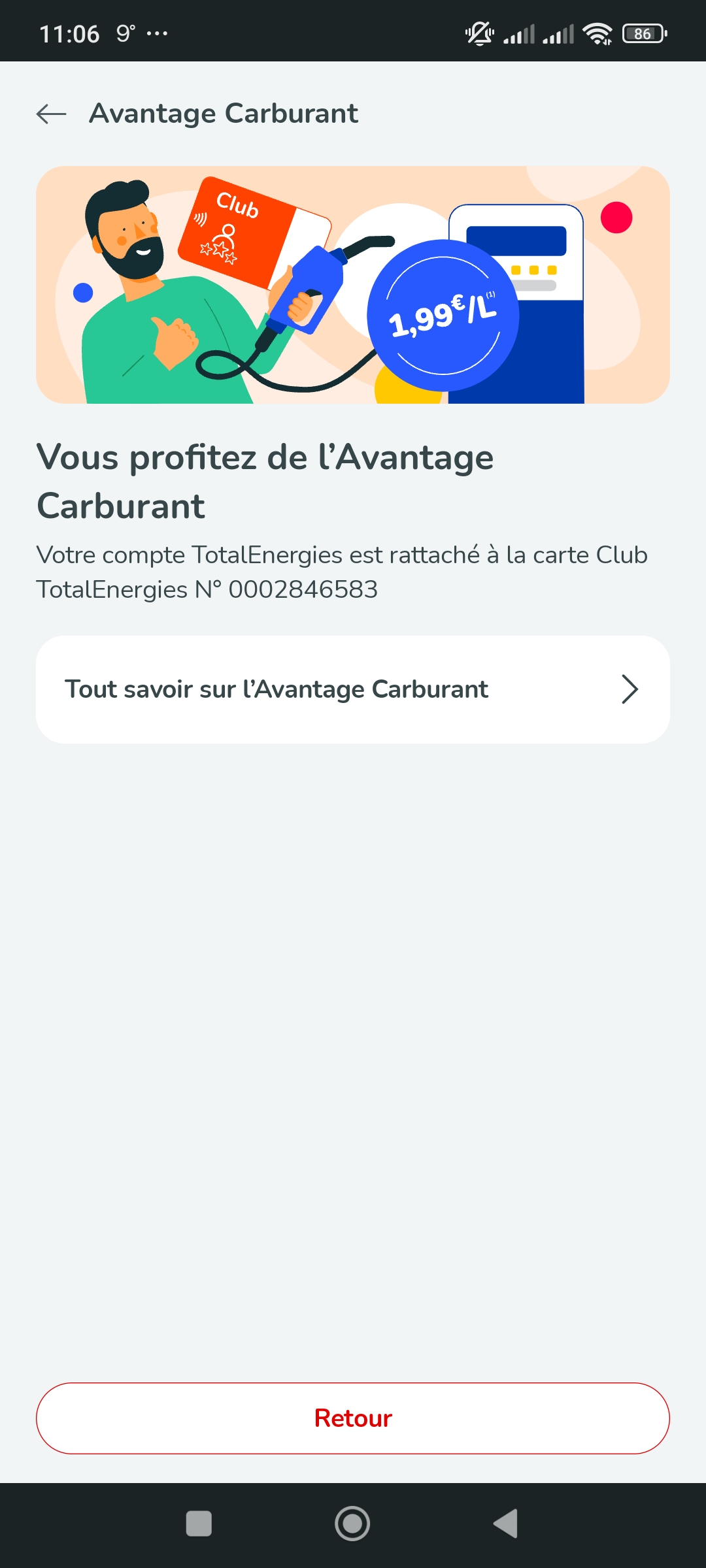This screenshot has width=706, height=1568.
Task: Go to the system home screen
Action: (352, 1524)
